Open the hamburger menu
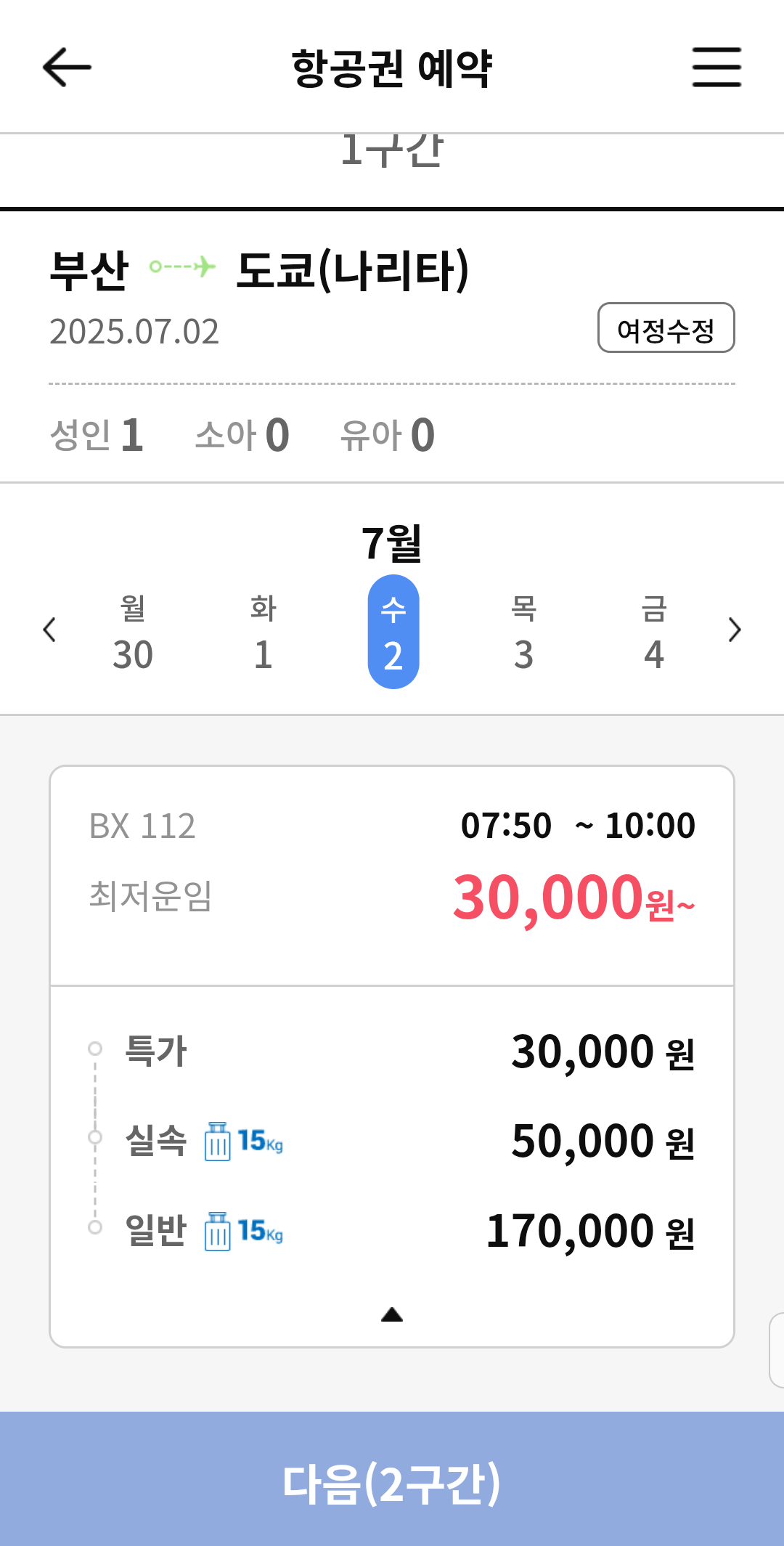This screenshot has height=1546, width=784. 716,68
